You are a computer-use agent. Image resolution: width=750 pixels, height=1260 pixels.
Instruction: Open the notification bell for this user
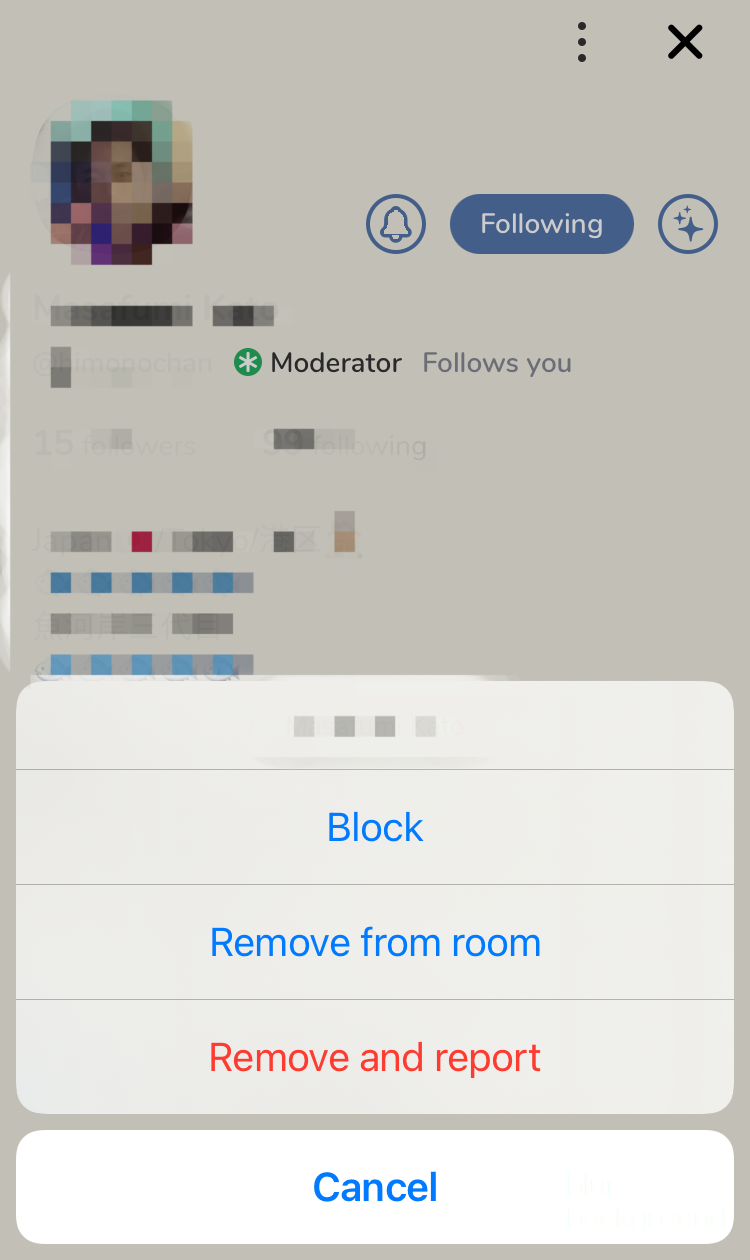tap(396, 224)
